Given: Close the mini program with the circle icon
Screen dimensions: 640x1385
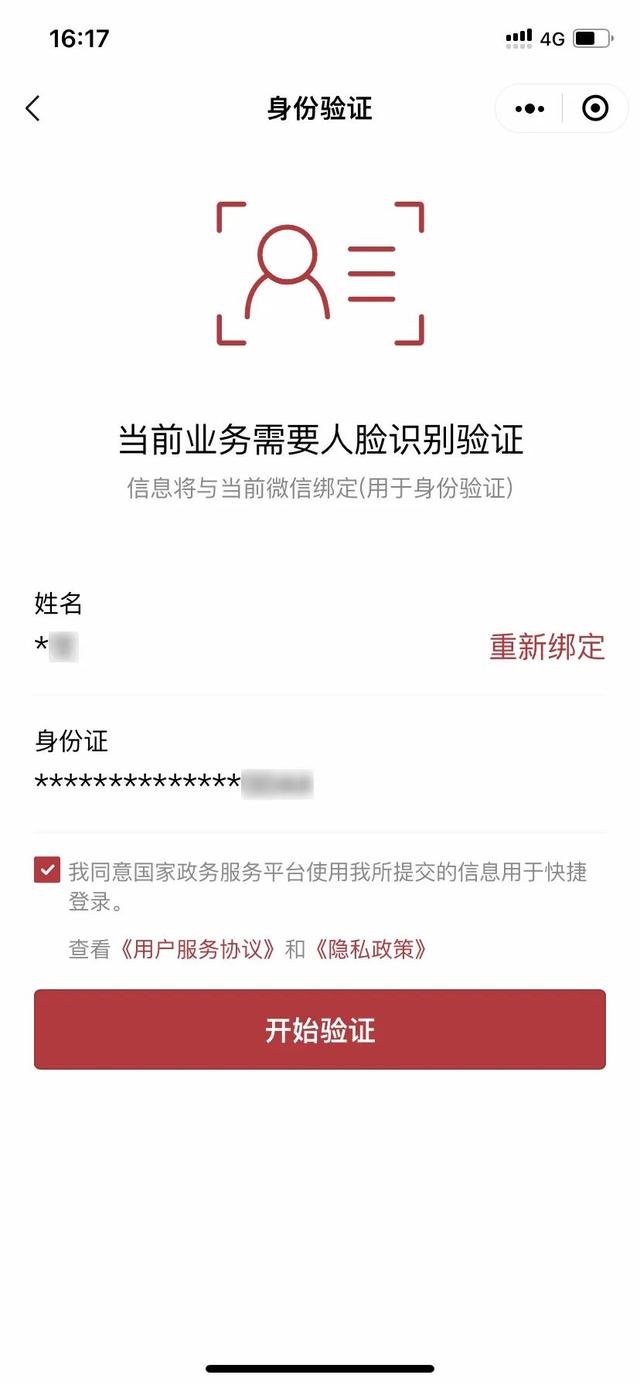Looking at the screenshot, I should pos(595,108).
